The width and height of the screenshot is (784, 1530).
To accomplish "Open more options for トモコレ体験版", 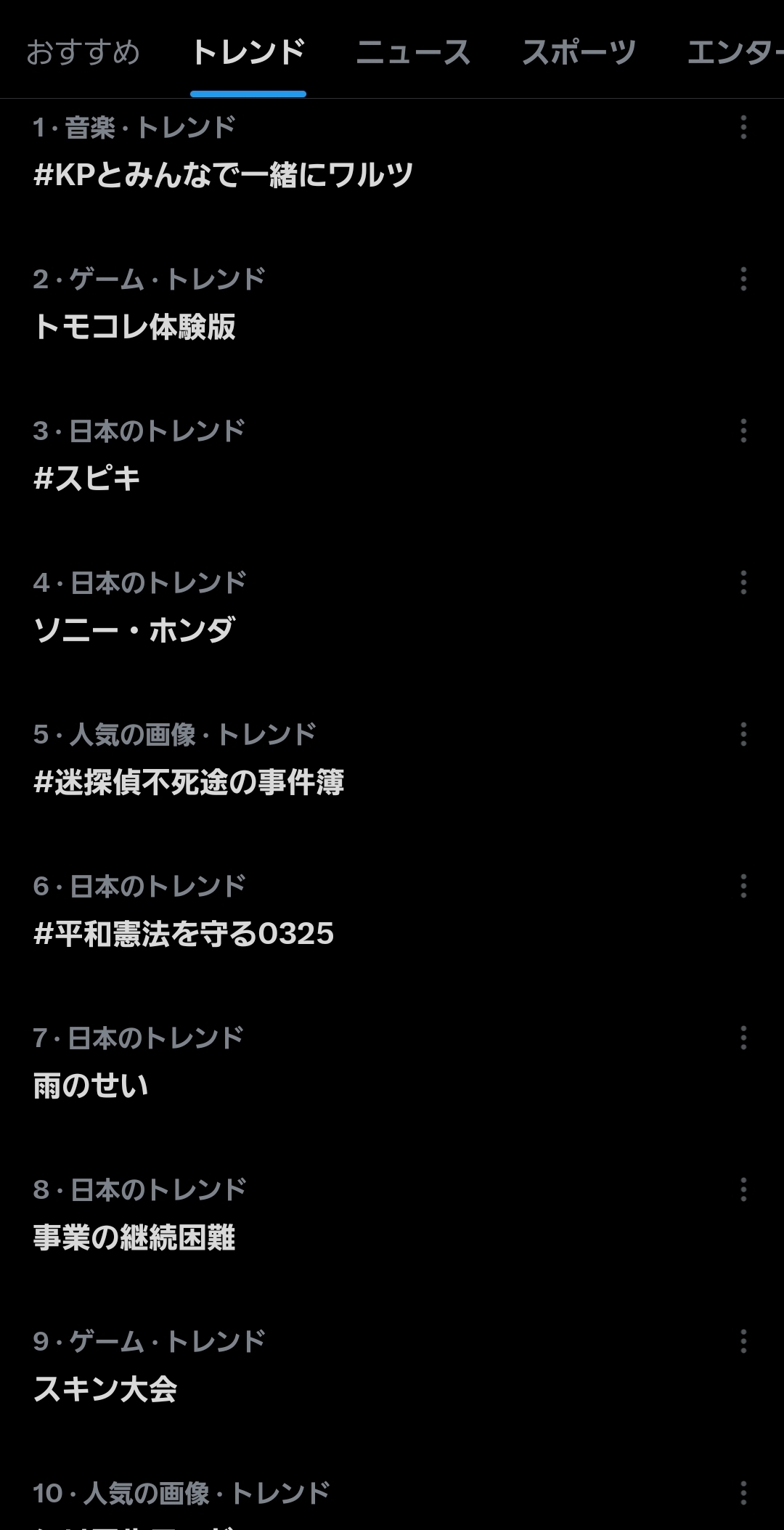I will point(743,279).
